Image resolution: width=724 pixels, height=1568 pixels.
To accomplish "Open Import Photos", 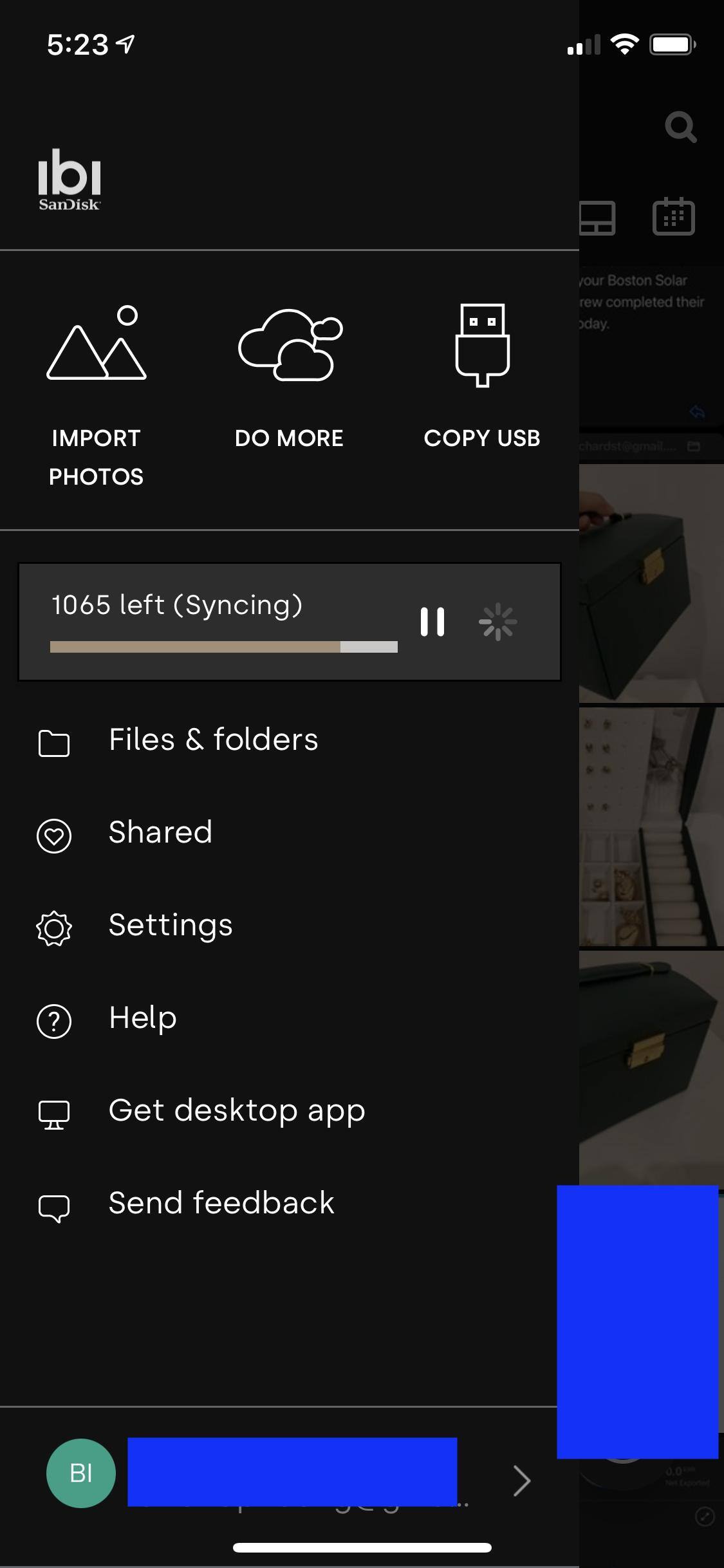I will 97,394.
